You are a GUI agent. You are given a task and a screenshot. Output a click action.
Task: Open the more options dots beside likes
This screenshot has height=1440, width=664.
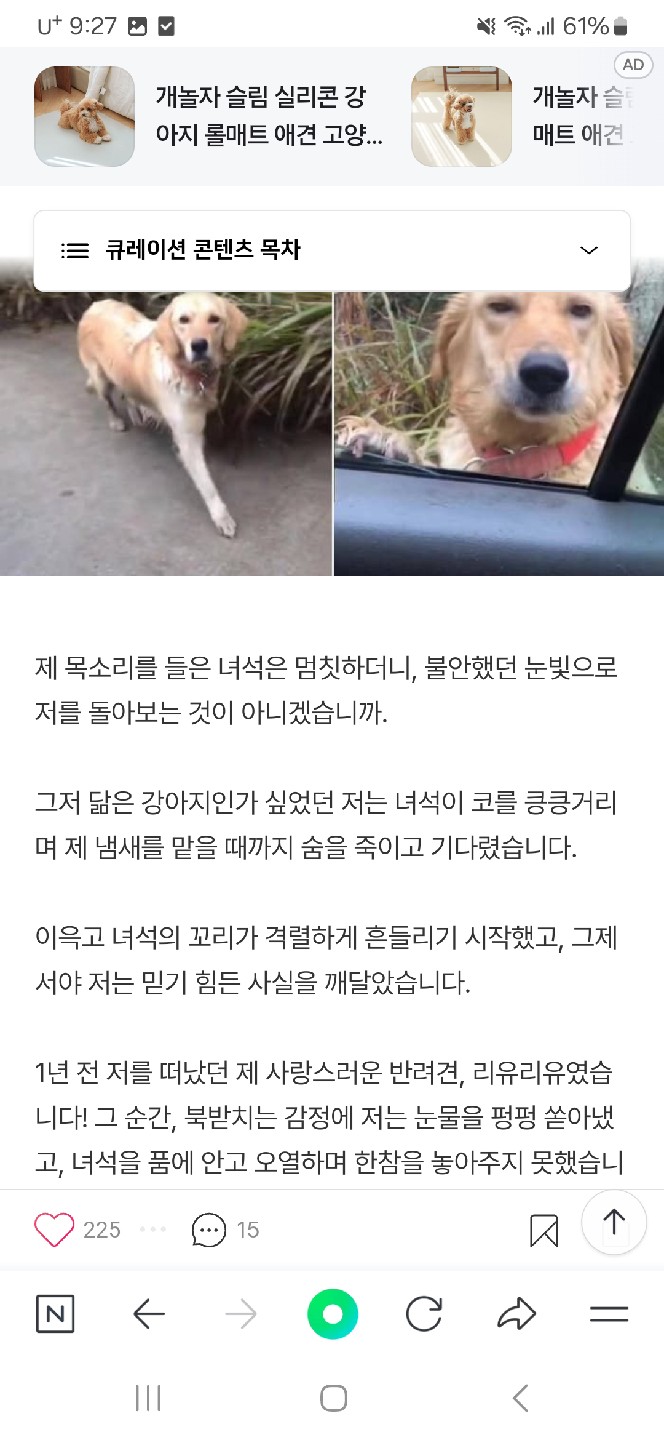pyautogui.click(x=153, y=1230)
